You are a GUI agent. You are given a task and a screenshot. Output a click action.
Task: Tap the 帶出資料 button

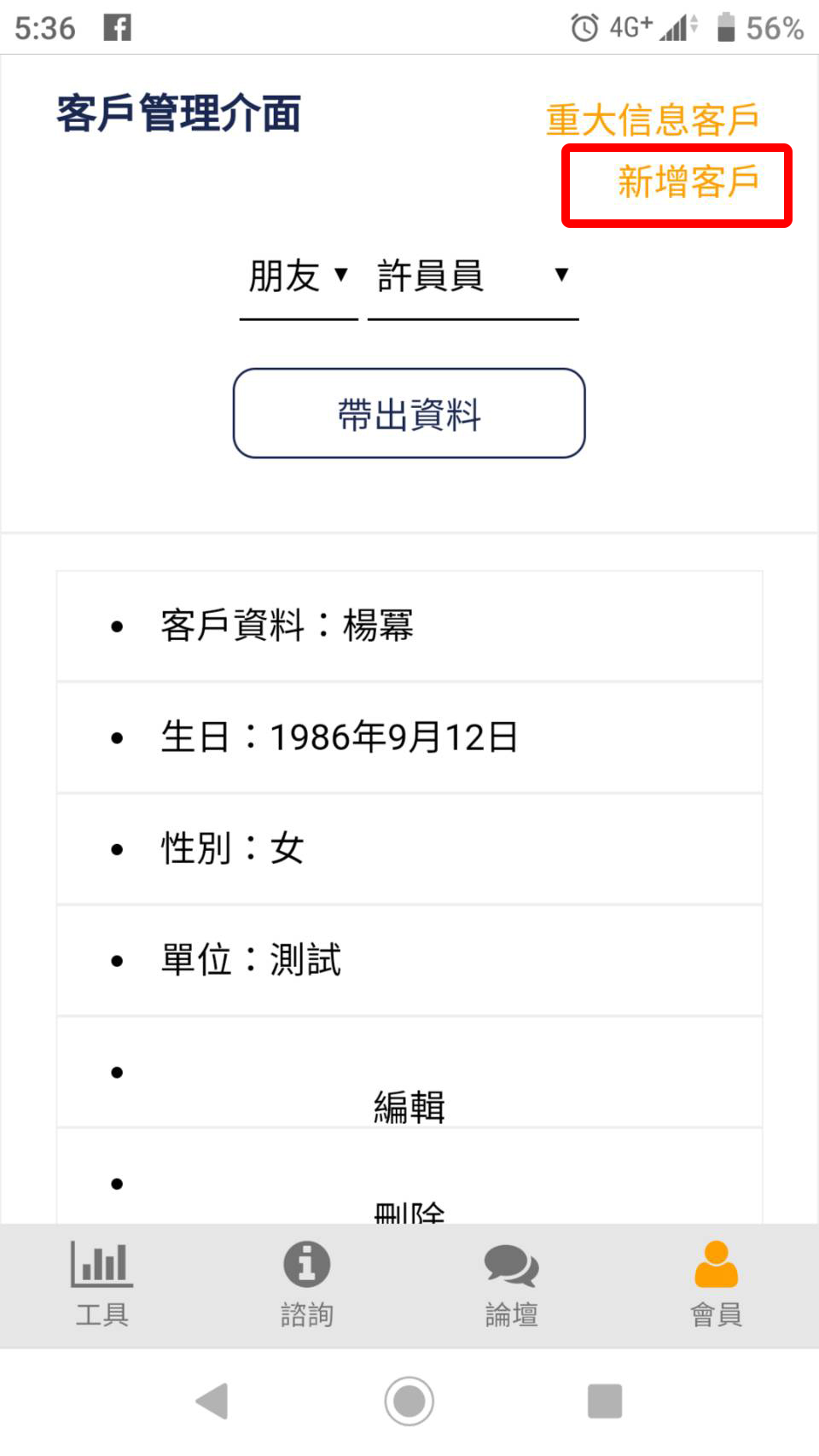tap(409, 414)
